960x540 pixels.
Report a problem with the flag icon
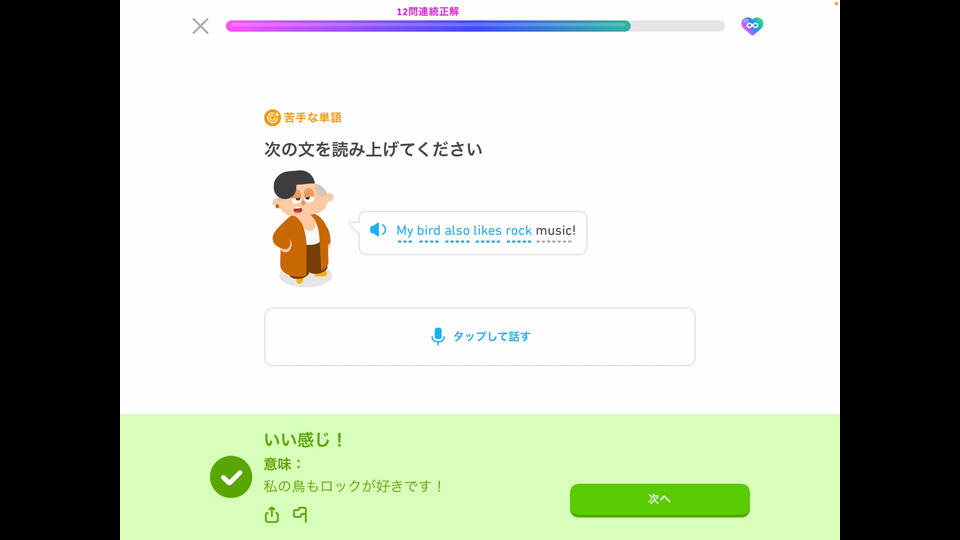pyautogui.click(x=299, y=515)
